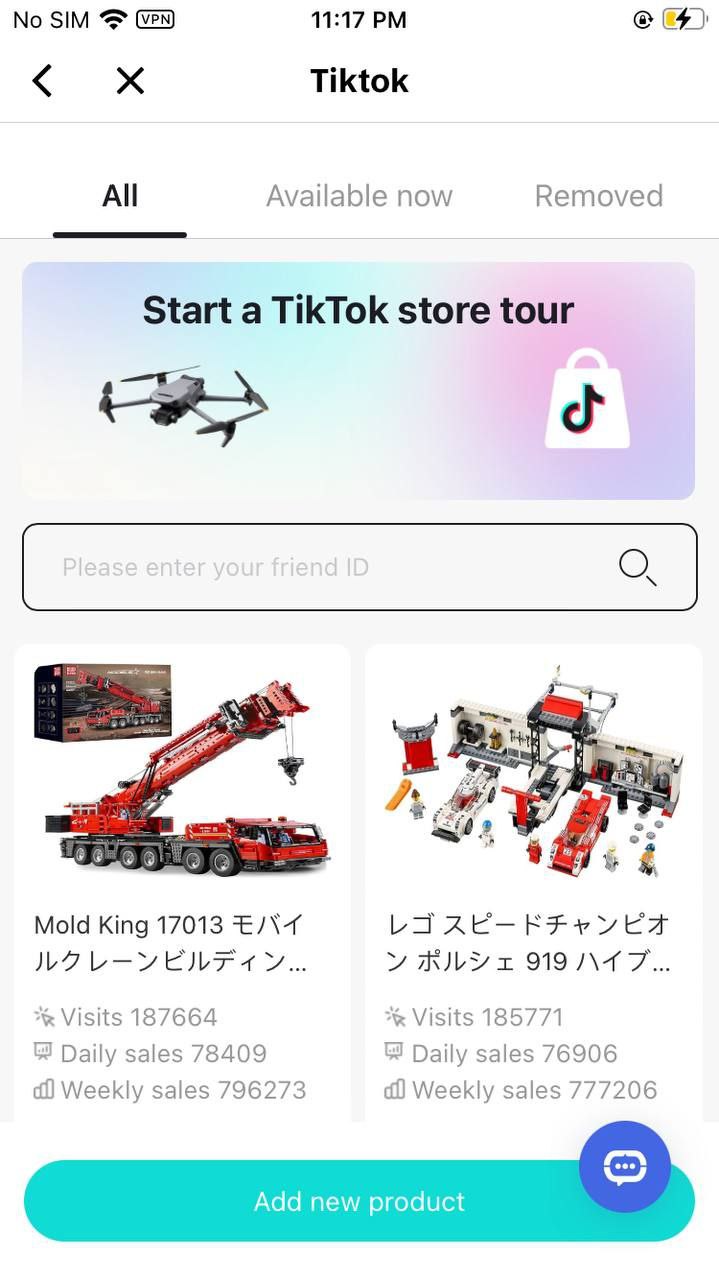Open the Start a TikTok store tour banner

pos(358,380)
